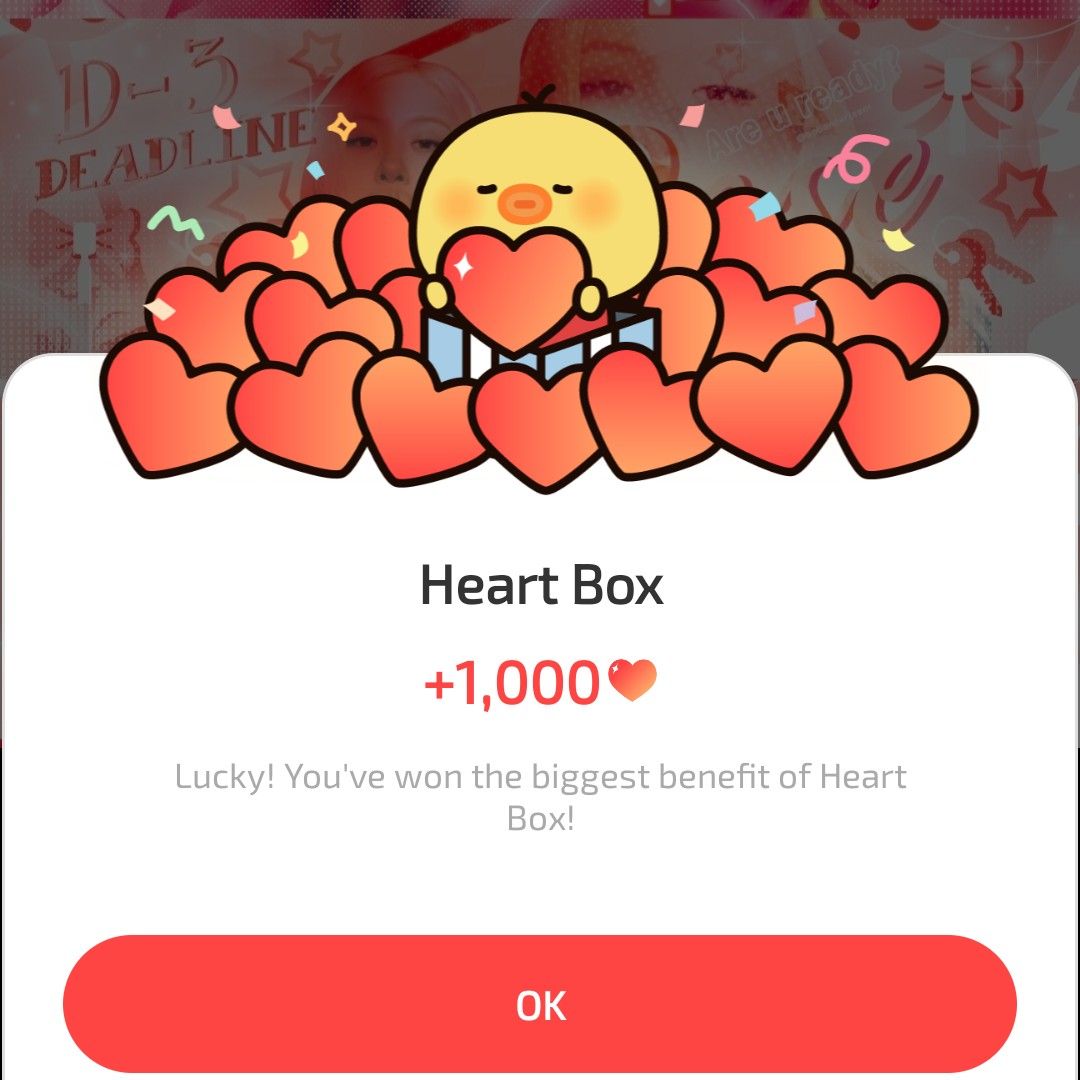The image size is (1080, 1080).
Task: Confirm the Heart Box reward with OK
Action: (540, 1004)
